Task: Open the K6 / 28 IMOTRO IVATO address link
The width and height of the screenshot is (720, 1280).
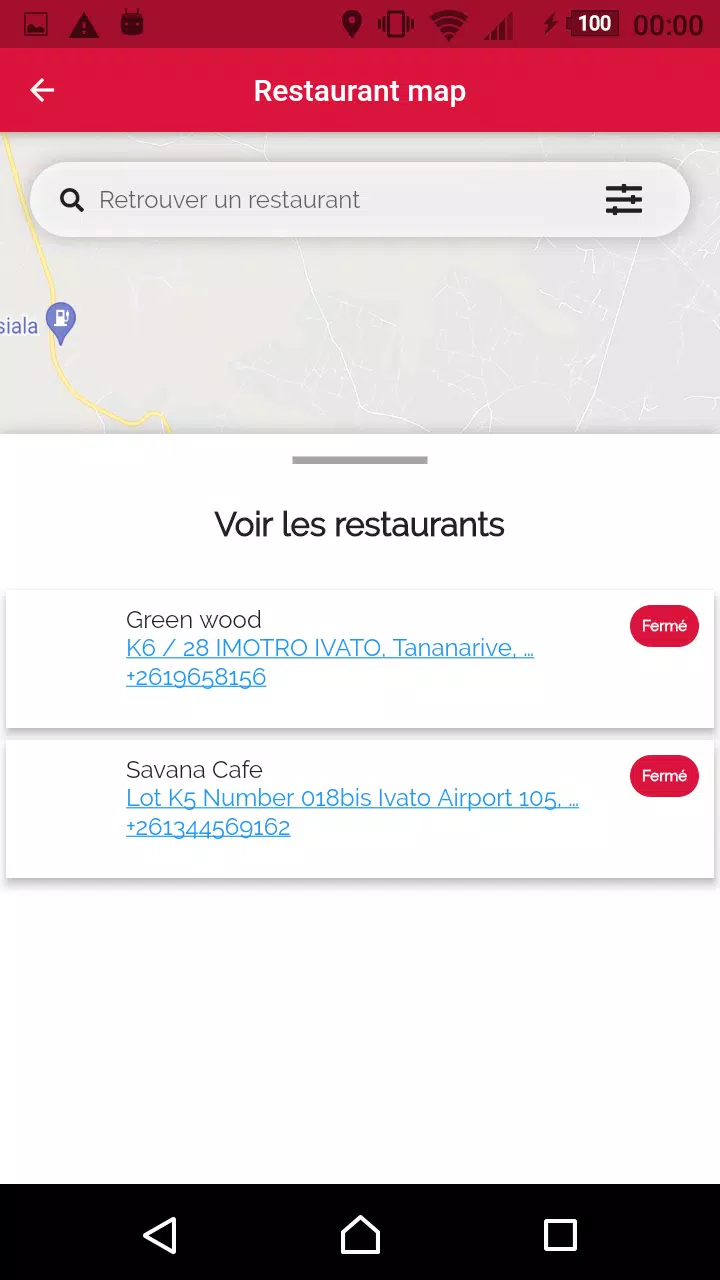Action: [330, 648]
